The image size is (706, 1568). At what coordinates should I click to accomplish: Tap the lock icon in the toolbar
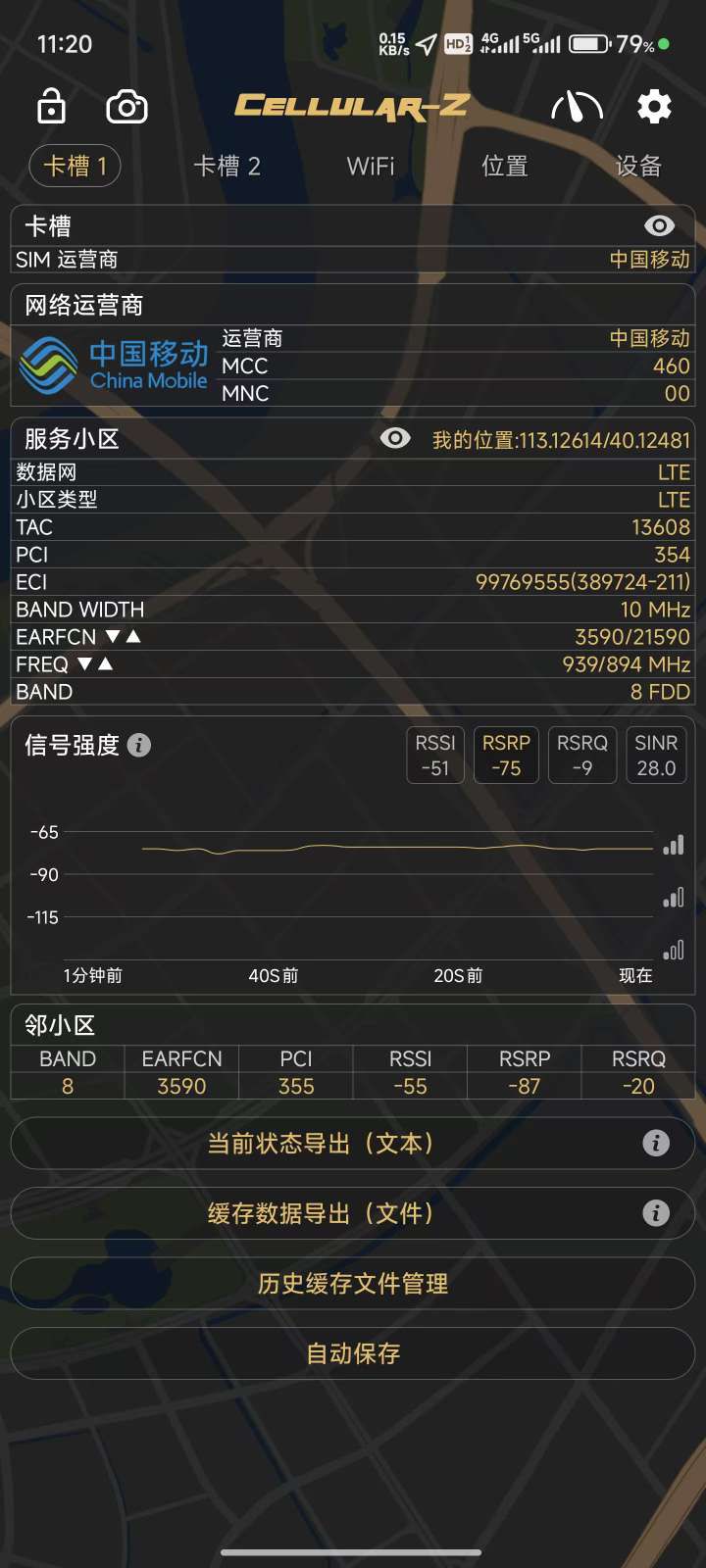point(51,106)
